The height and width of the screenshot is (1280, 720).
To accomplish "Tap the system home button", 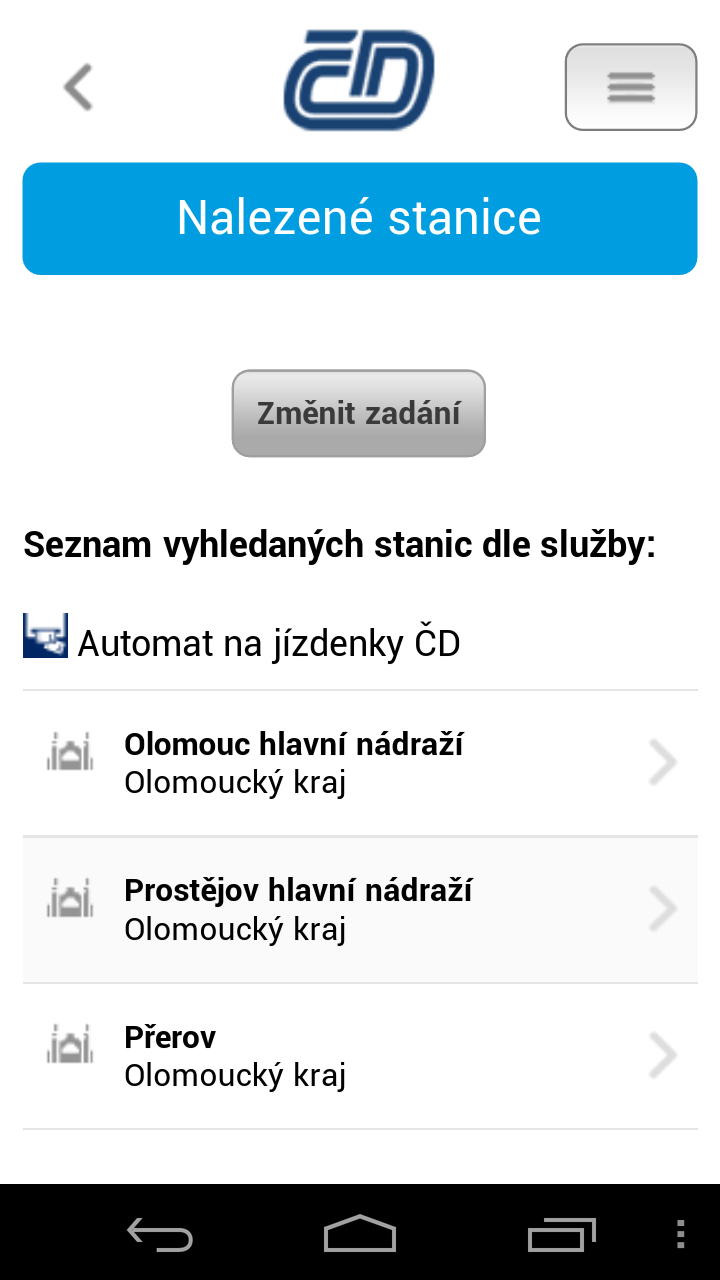I will point(360,1233).
